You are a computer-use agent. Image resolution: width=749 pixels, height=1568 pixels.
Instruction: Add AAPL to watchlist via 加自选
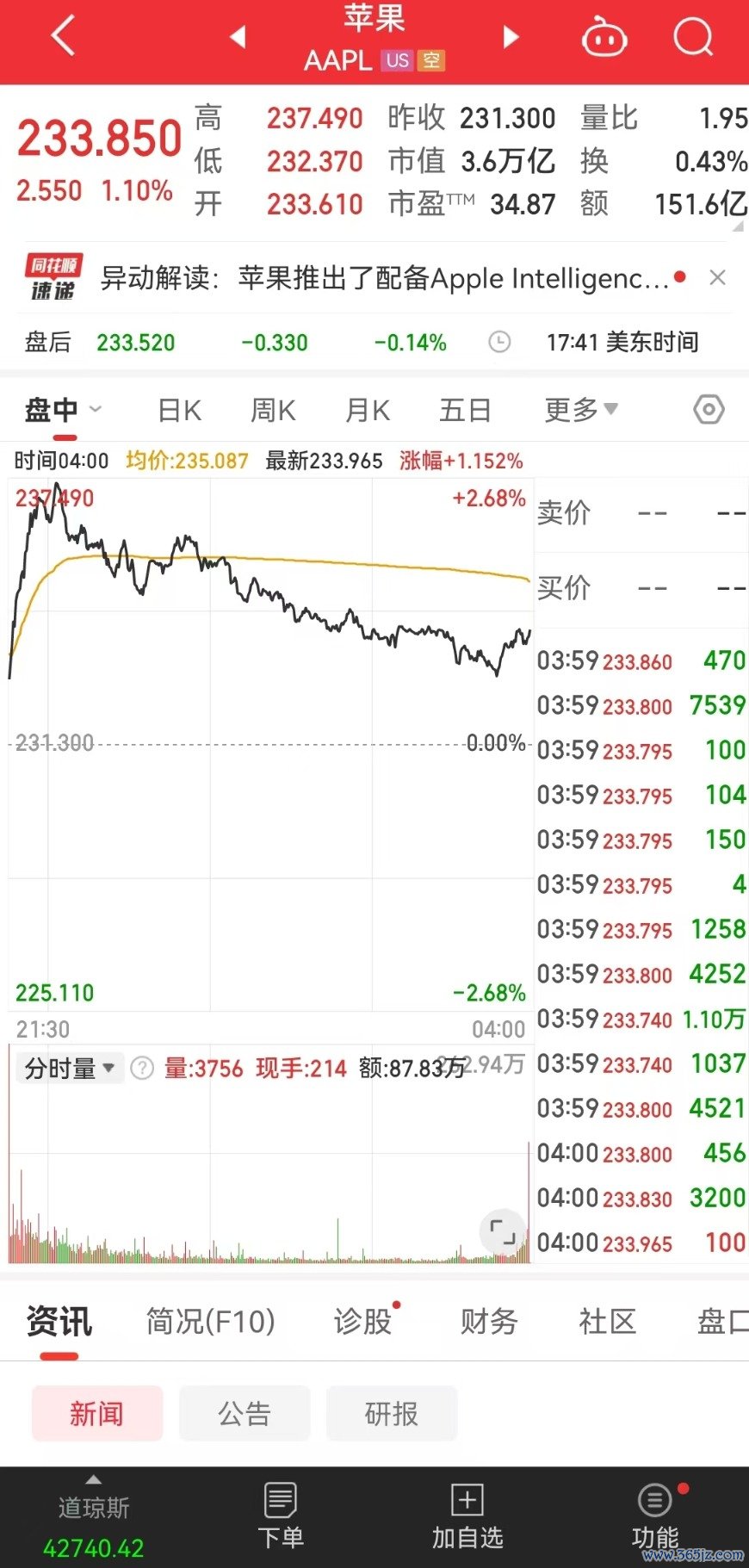467,1516
